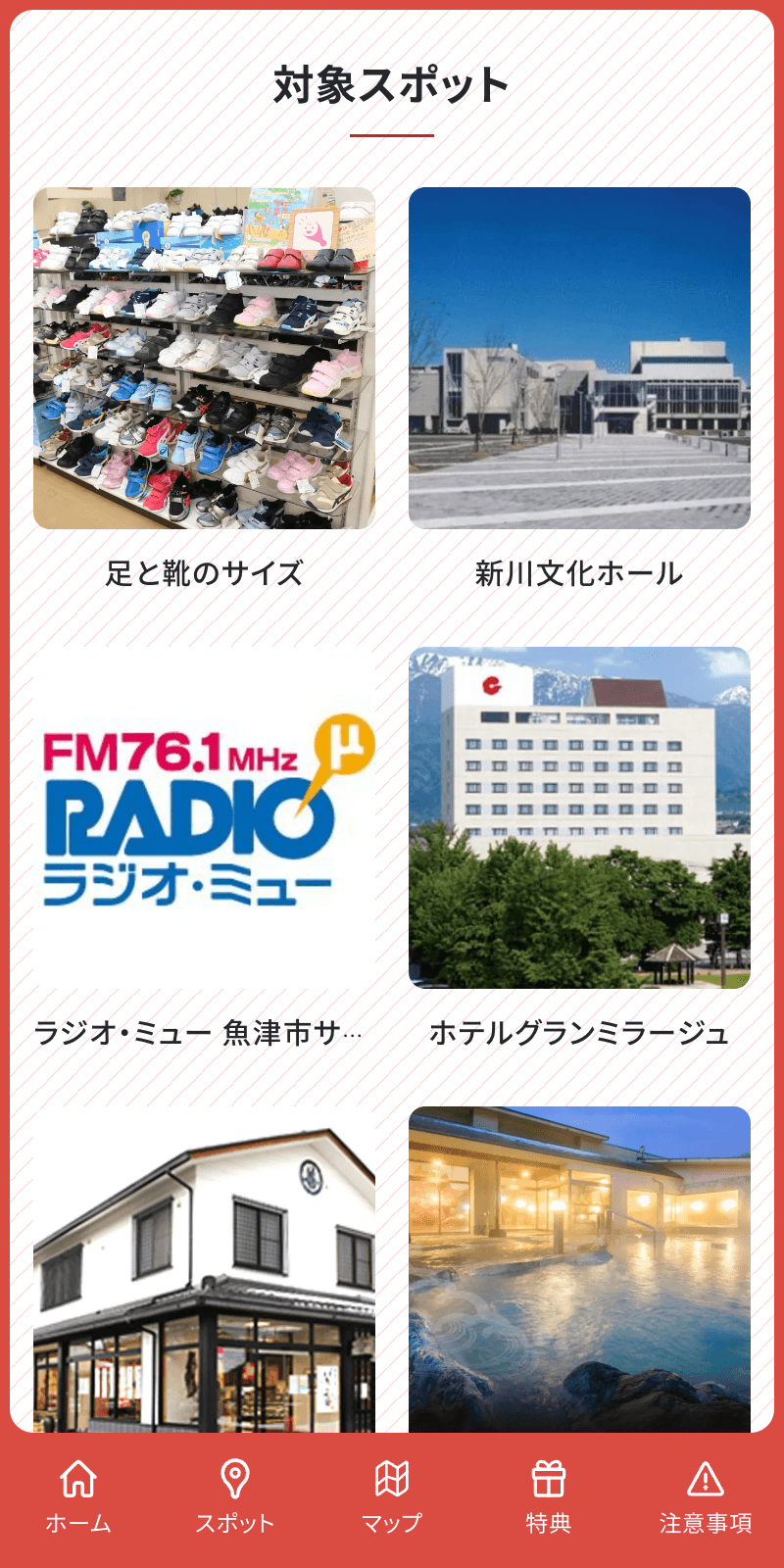This screenshot has width=784, height=1568.
Task: Switch to the スポット navigation tab
Action: pos(233,1497)
